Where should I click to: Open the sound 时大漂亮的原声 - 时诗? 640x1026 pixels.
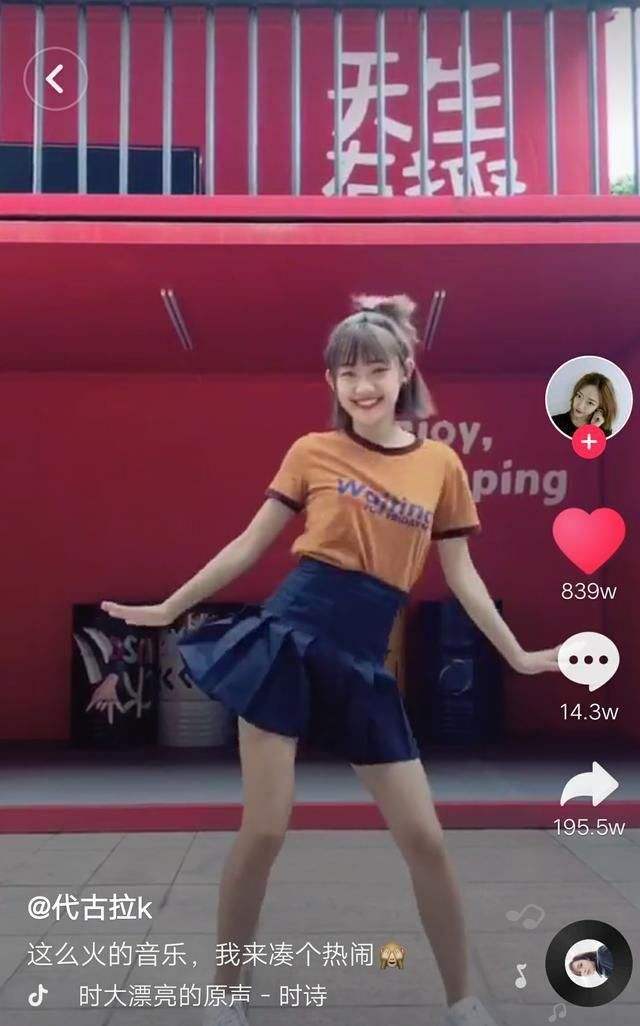pos(203,996)
